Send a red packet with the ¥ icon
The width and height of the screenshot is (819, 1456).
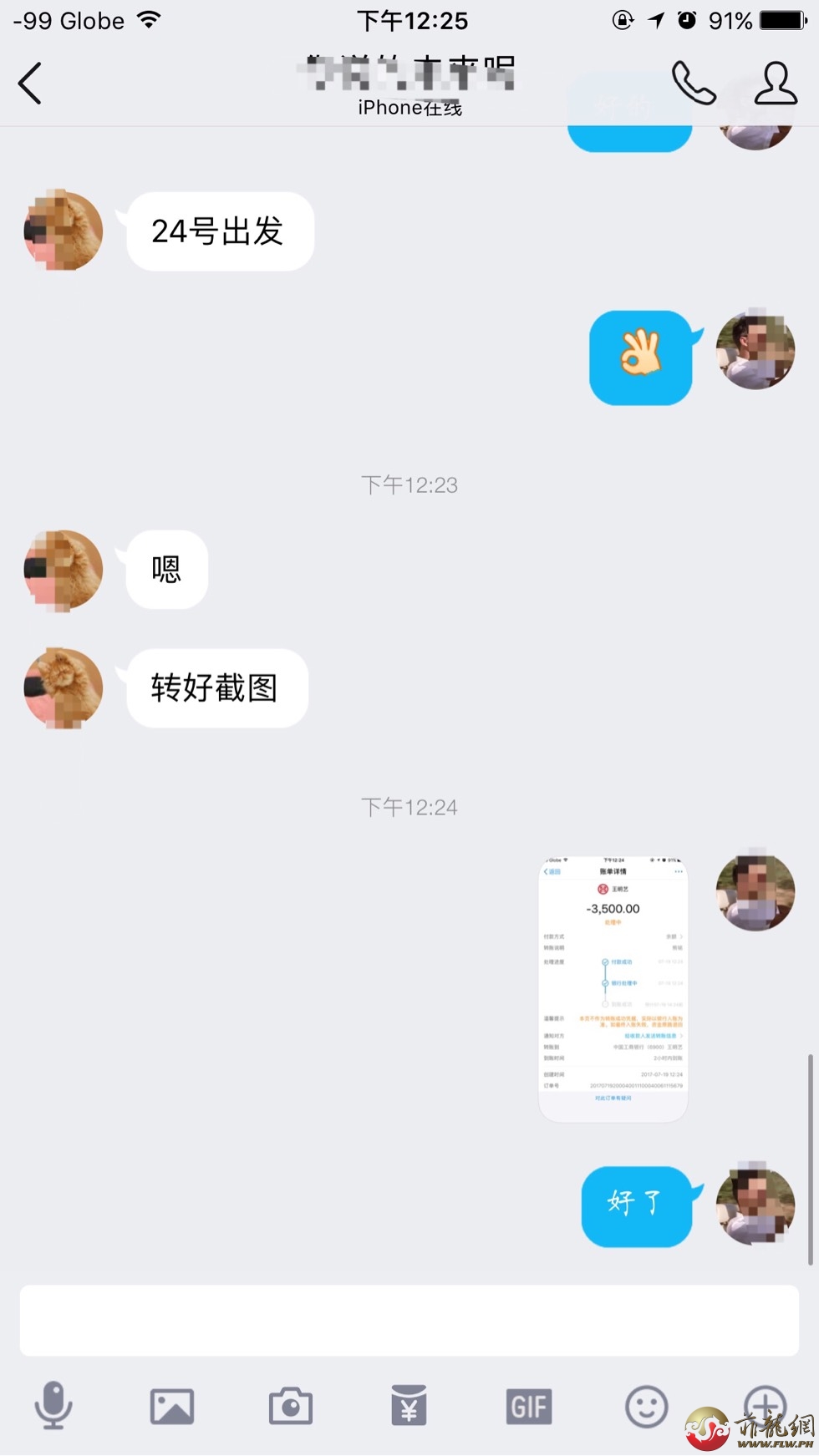pos(409,1407)
